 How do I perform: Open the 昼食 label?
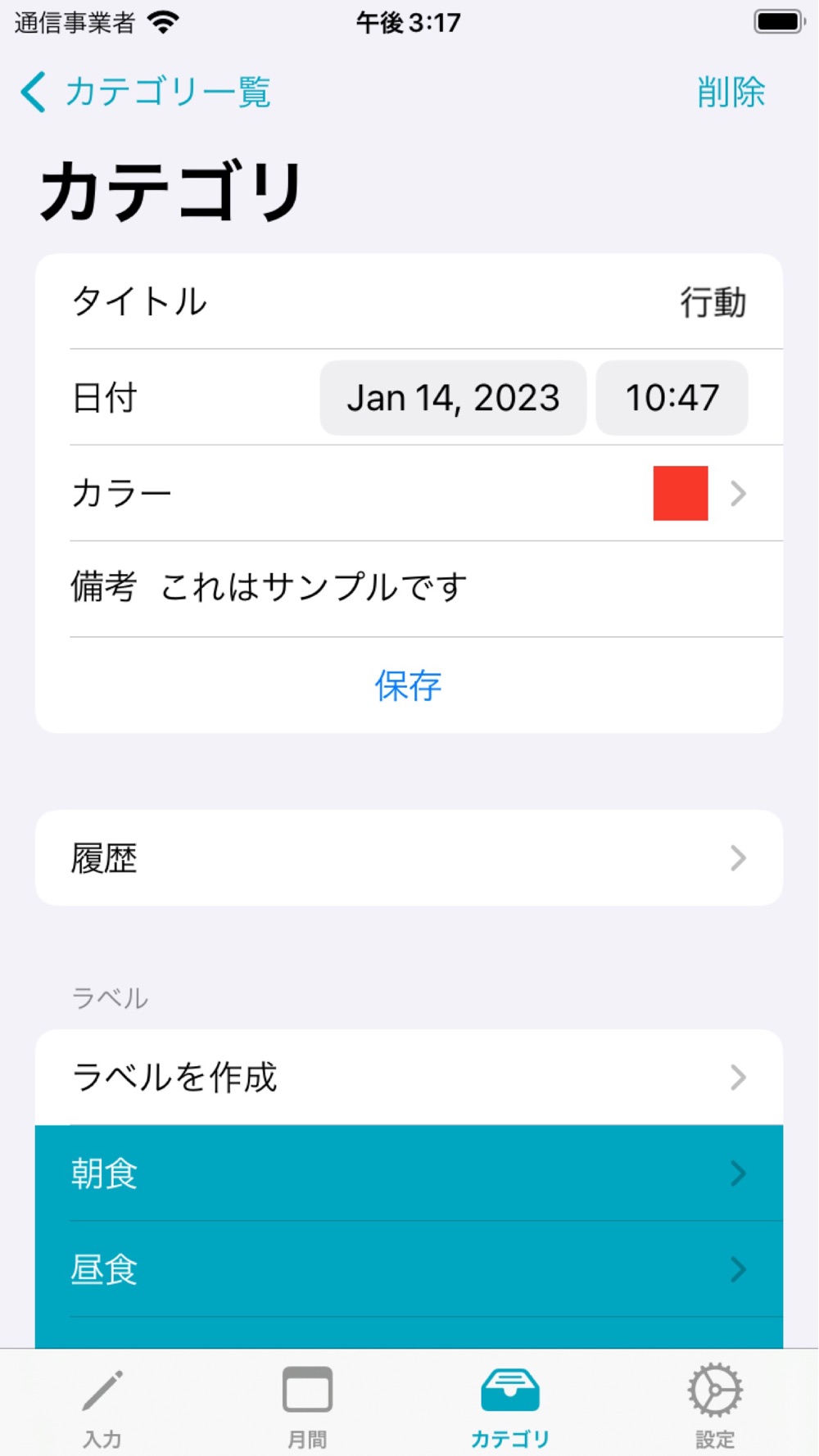click(x=409, y=1269)
